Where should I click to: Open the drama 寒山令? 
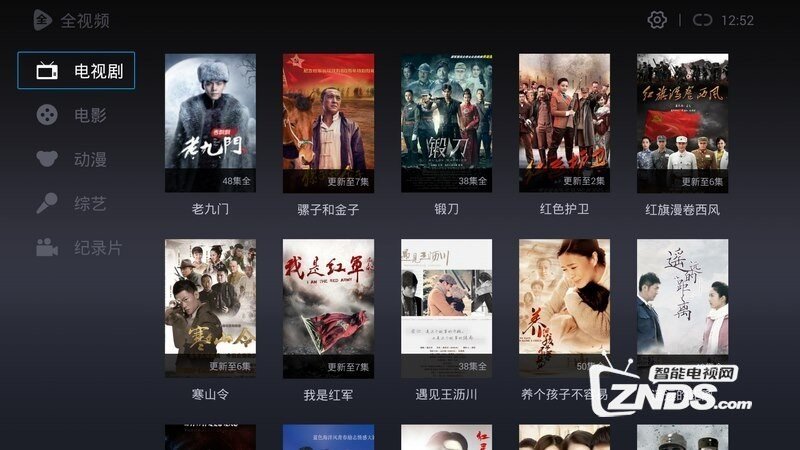210,308
